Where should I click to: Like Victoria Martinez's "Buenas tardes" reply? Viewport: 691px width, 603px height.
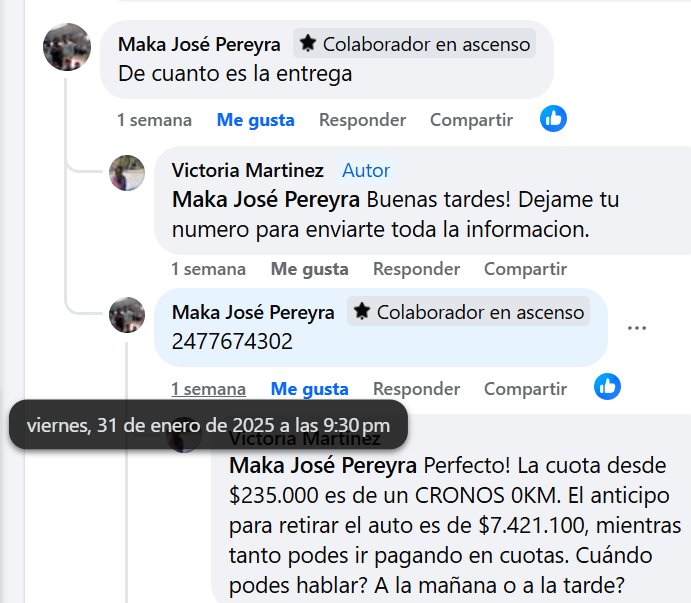[x=309, y=269]
